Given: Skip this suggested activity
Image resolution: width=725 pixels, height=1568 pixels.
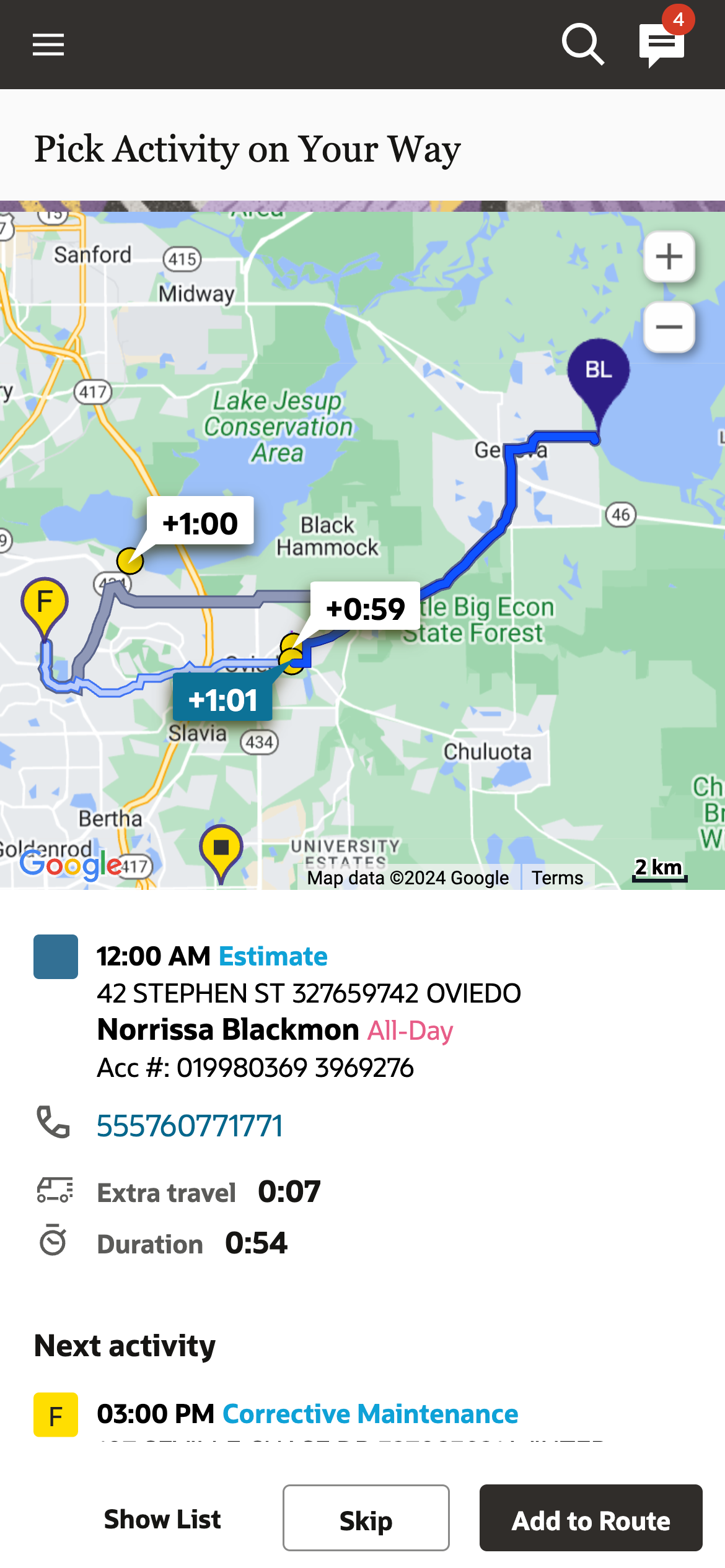Looking at the screenshot, I should coord(366,1519).
